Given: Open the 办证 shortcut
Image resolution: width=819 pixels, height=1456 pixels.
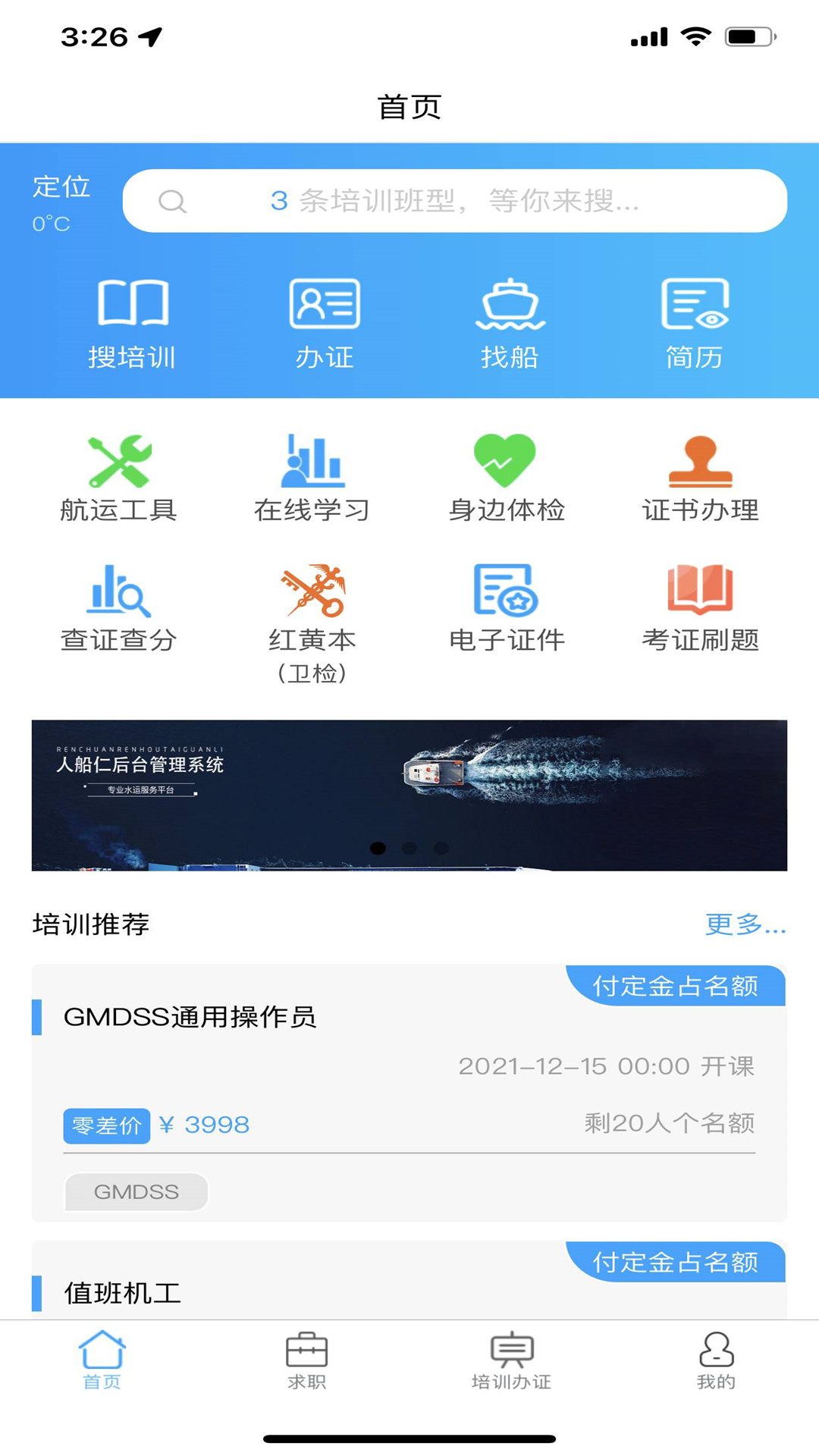Looking at the screenshot, I should click(325, 324).
